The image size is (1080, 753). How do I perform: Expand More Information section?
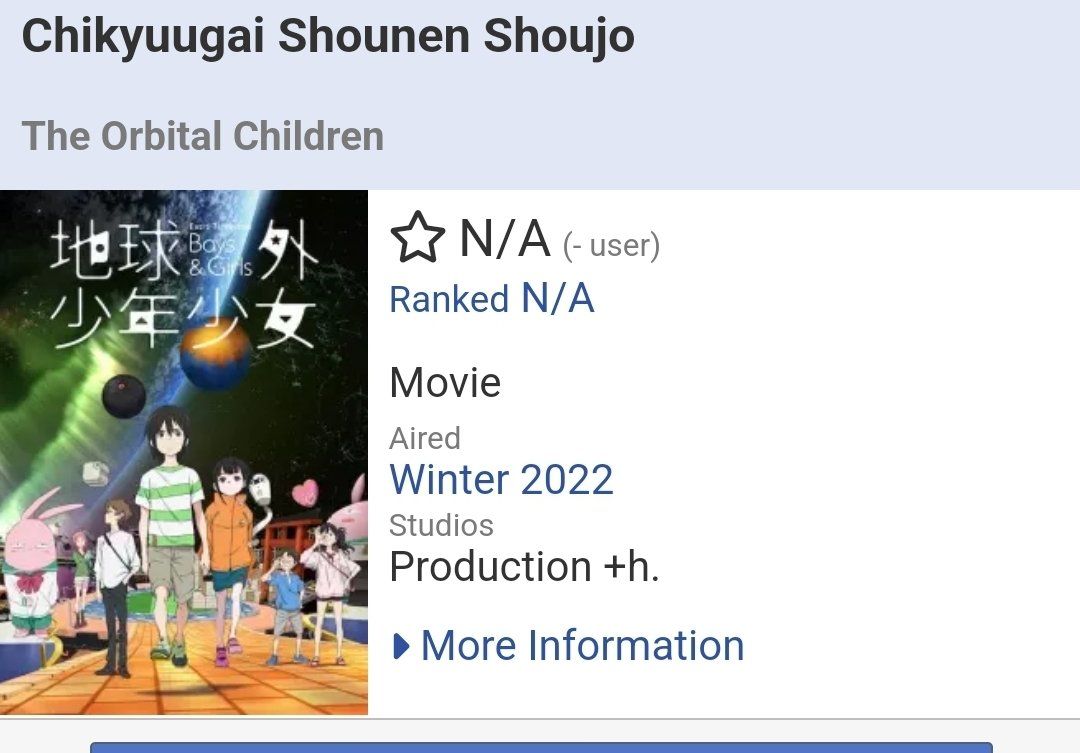570,646
